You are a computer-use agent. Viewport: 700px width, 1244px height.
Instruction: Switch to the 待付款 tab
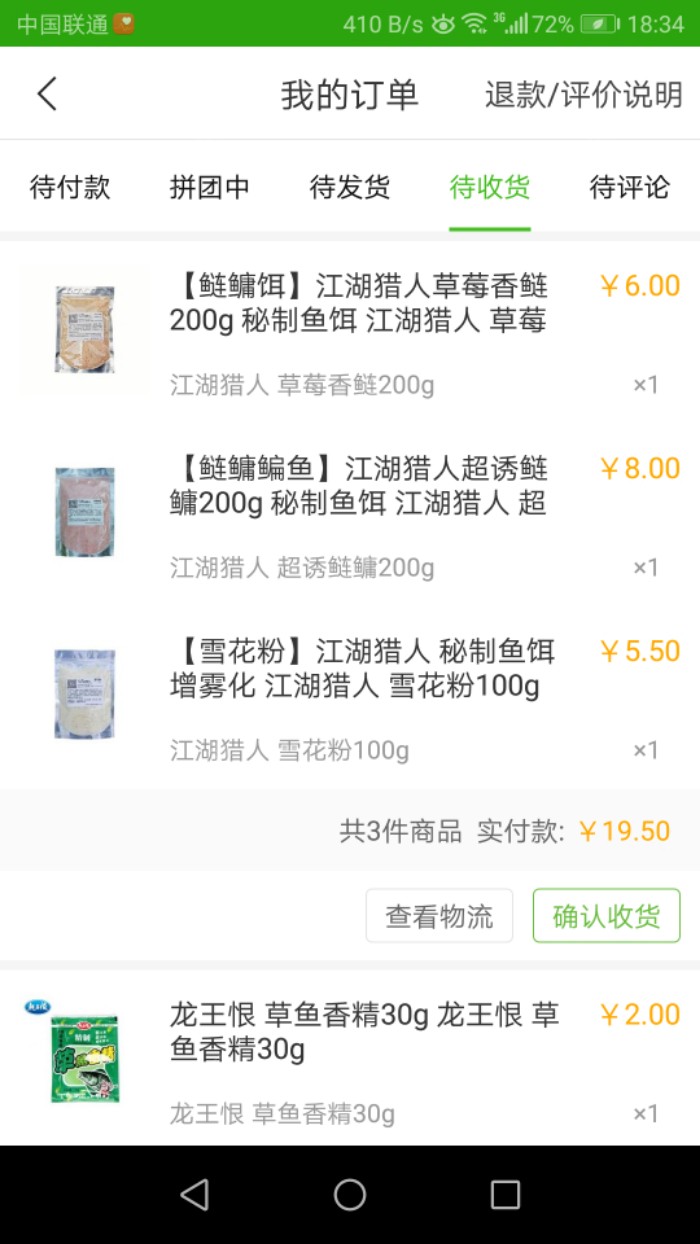click(x=70, y=187)
